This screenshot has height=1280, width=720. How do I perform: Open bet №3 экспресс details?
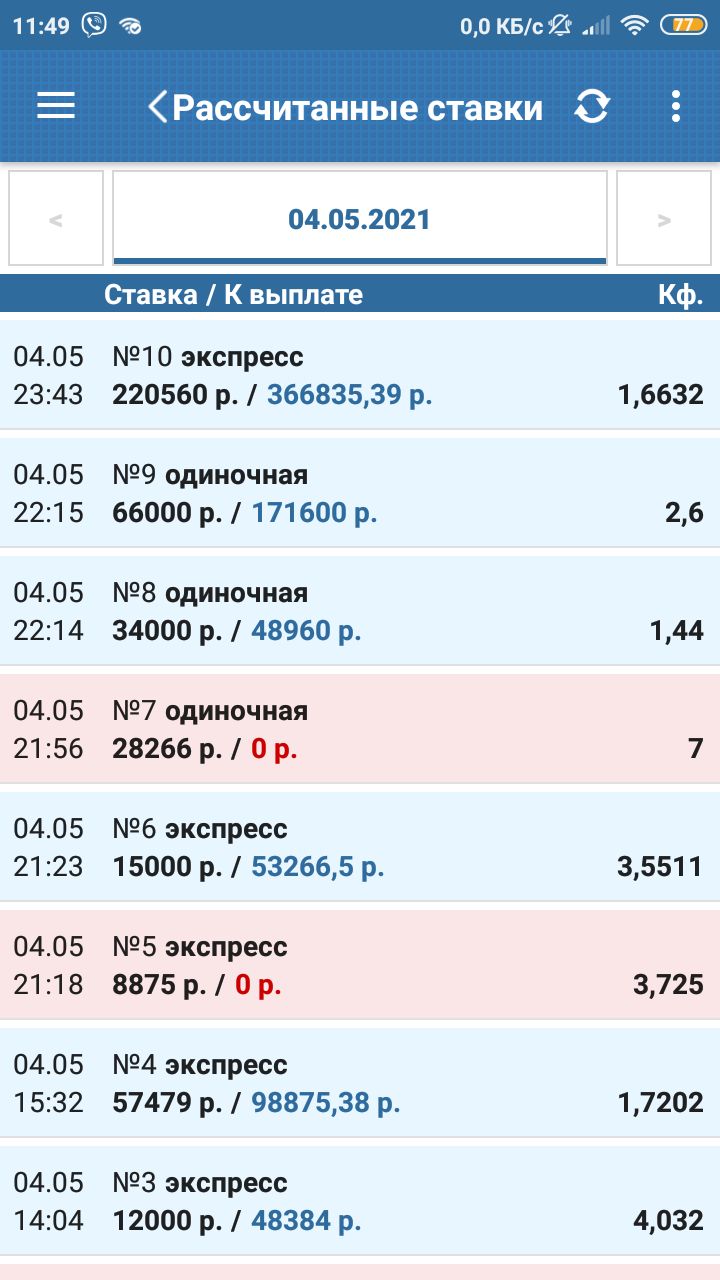360,1201
